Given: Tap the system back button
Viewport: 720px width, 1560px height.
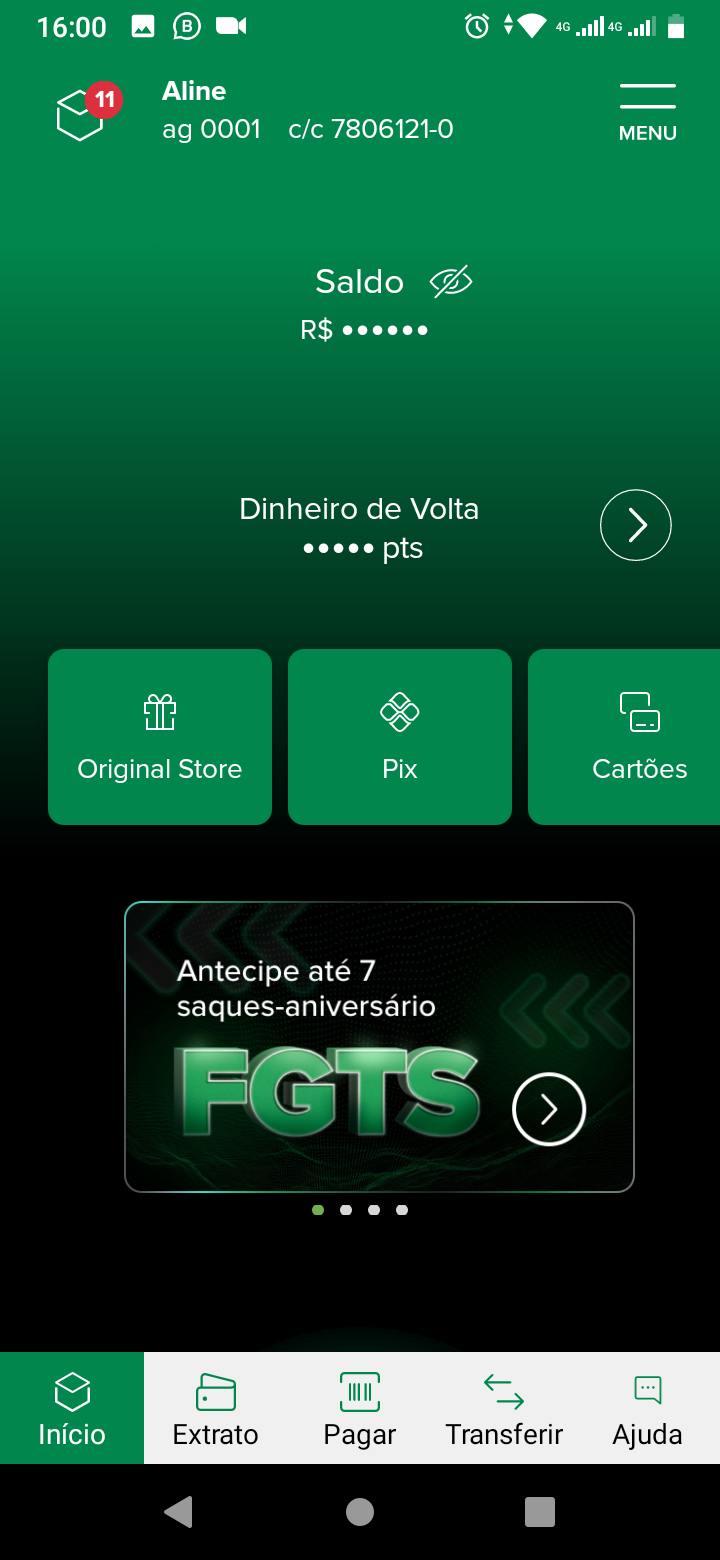Looking at the screenshot, I should (x=179, y=1512).
